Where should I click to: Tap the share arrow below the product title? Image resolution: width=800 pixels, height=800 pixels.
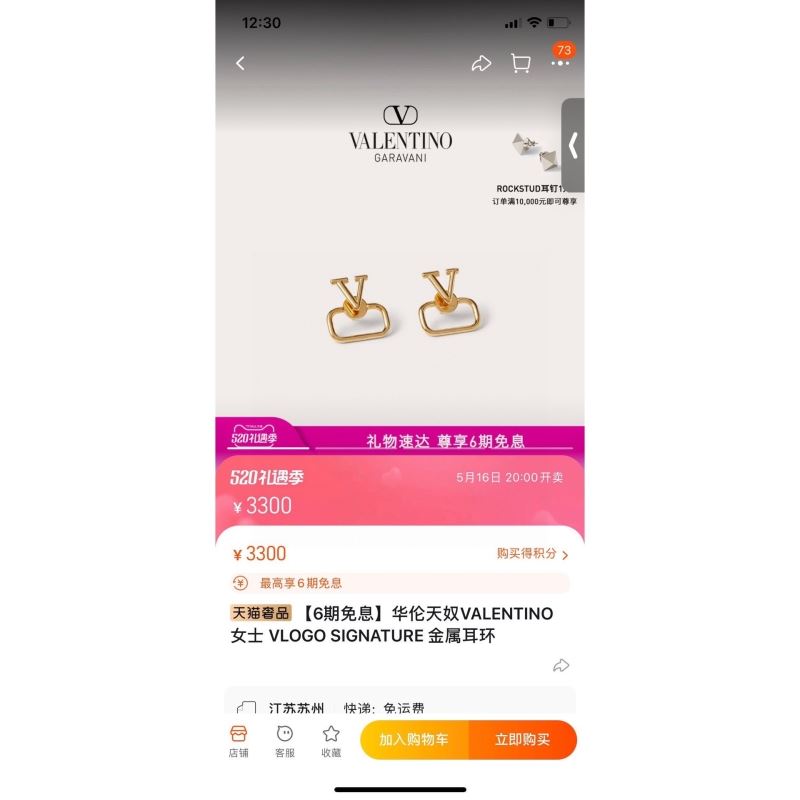(x=561, y=665)
